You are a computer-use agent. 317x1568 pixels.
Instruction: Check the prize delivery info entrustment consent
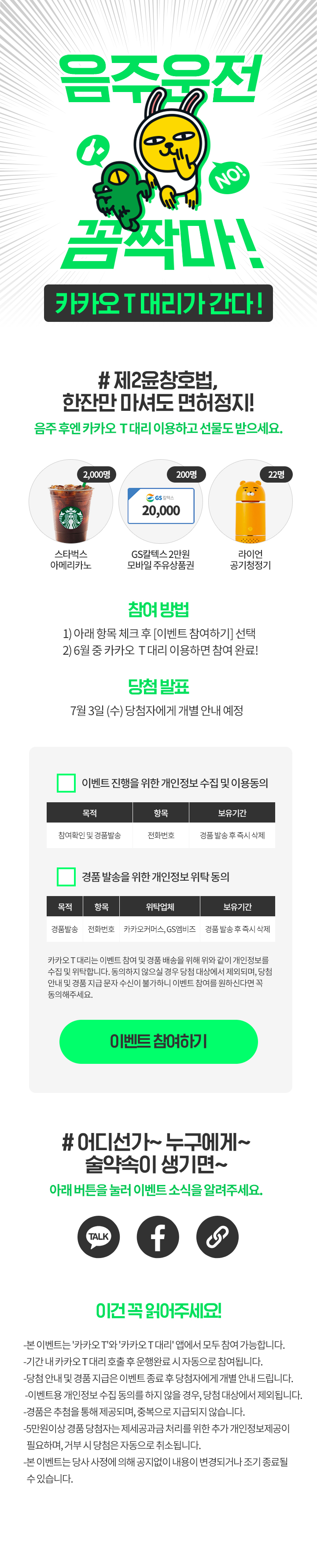coord(66,877)
